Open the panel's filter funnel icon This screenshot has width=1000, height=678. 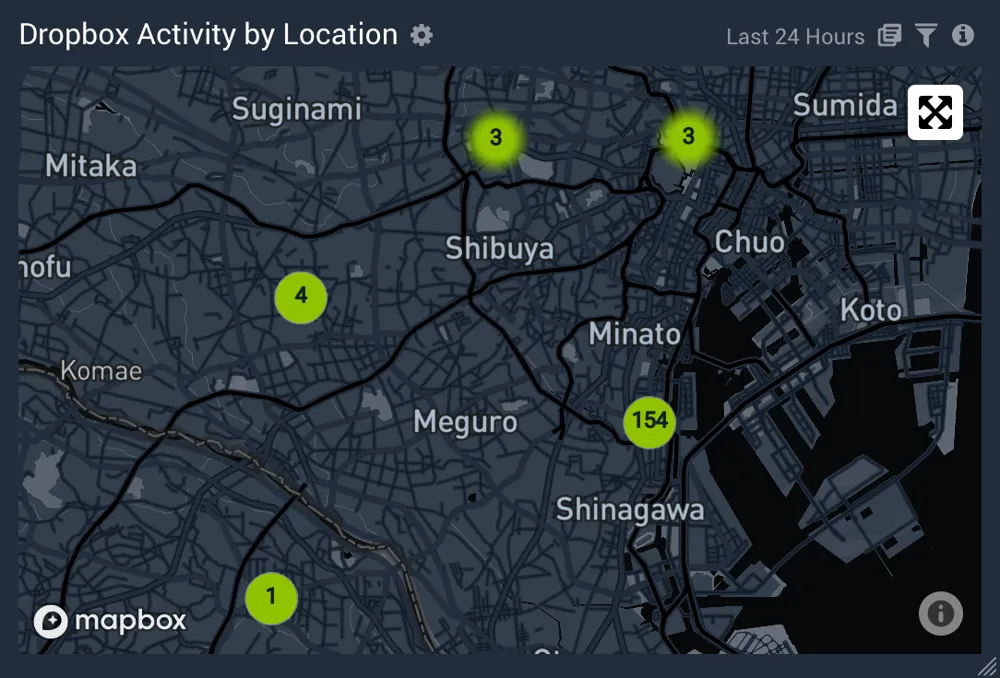927,36
